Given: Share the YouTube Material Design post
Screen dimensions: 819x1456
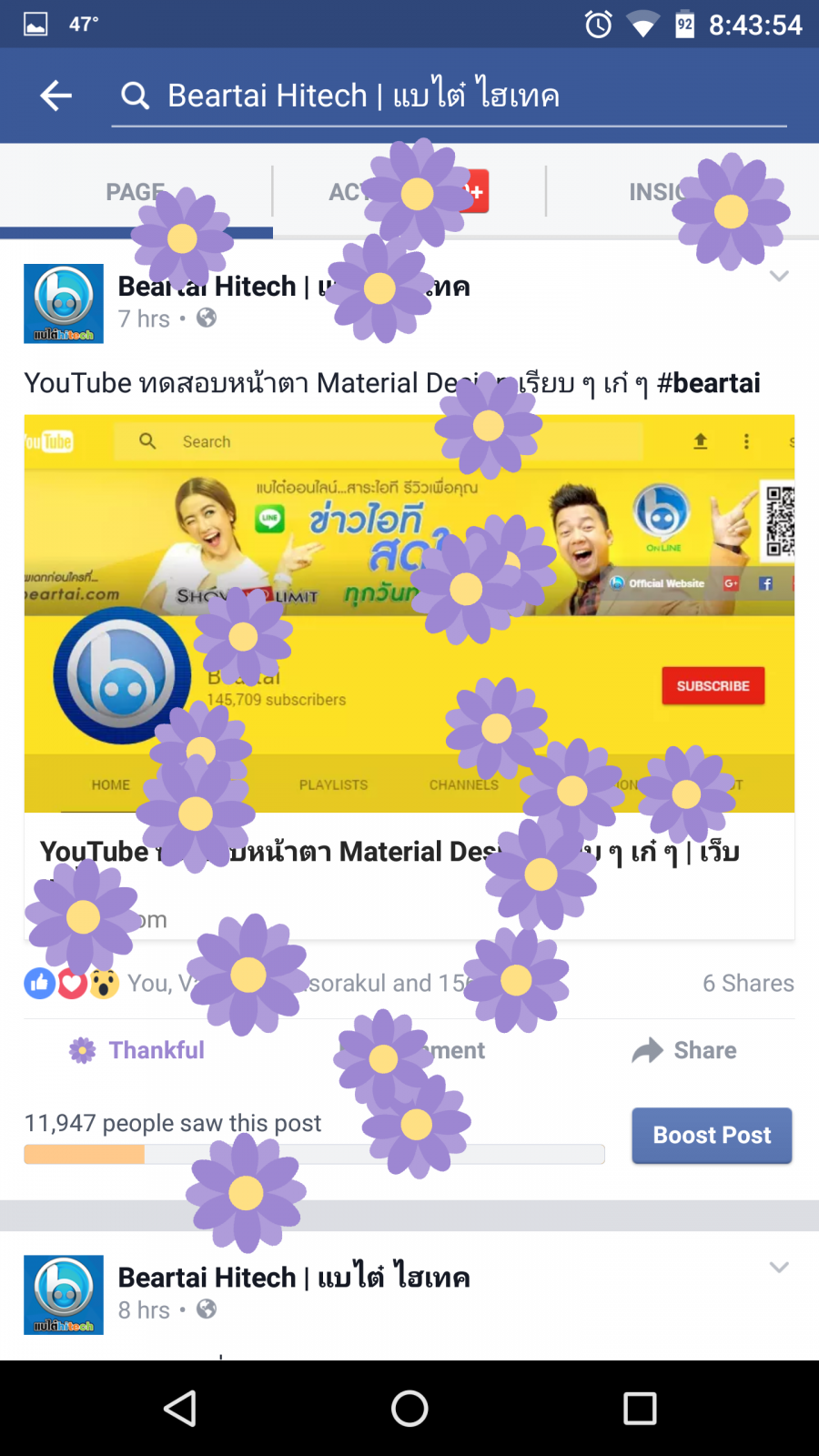Looking at the screenshot, I should pos(684,1050).
